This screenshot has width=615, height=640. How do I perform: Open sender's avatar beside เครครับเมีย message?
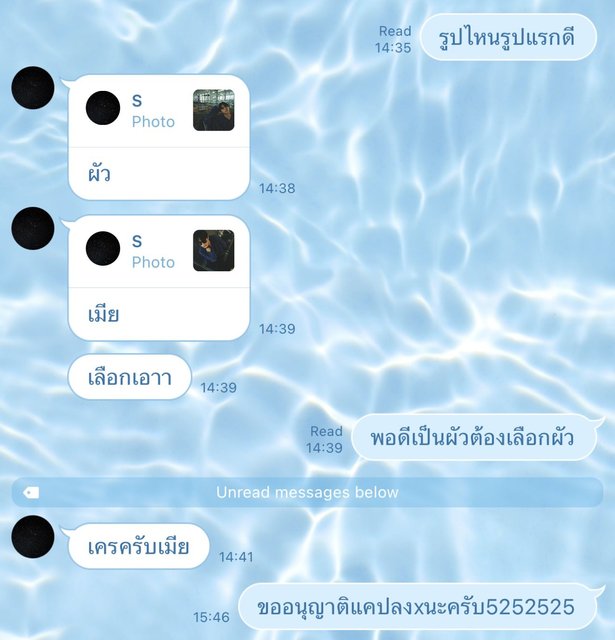[32, 537]
